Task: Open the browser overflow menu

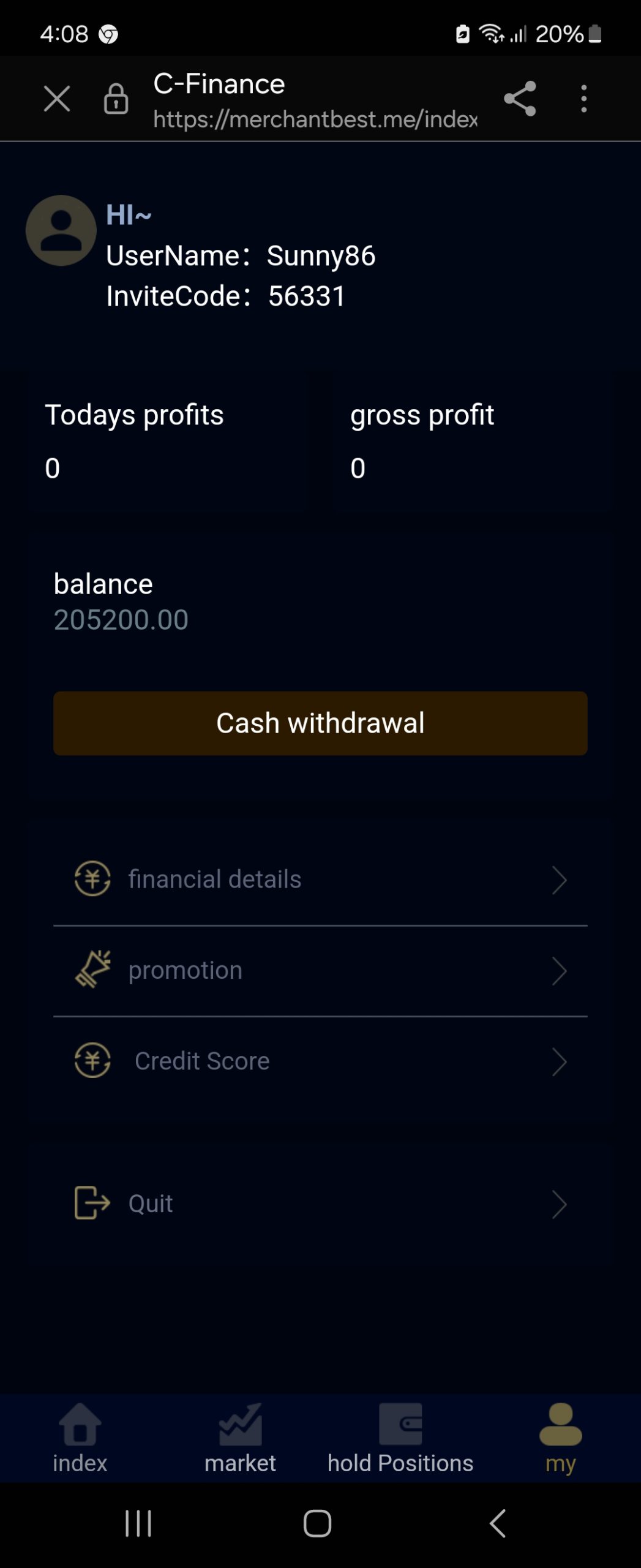Action: coord(583,99)
